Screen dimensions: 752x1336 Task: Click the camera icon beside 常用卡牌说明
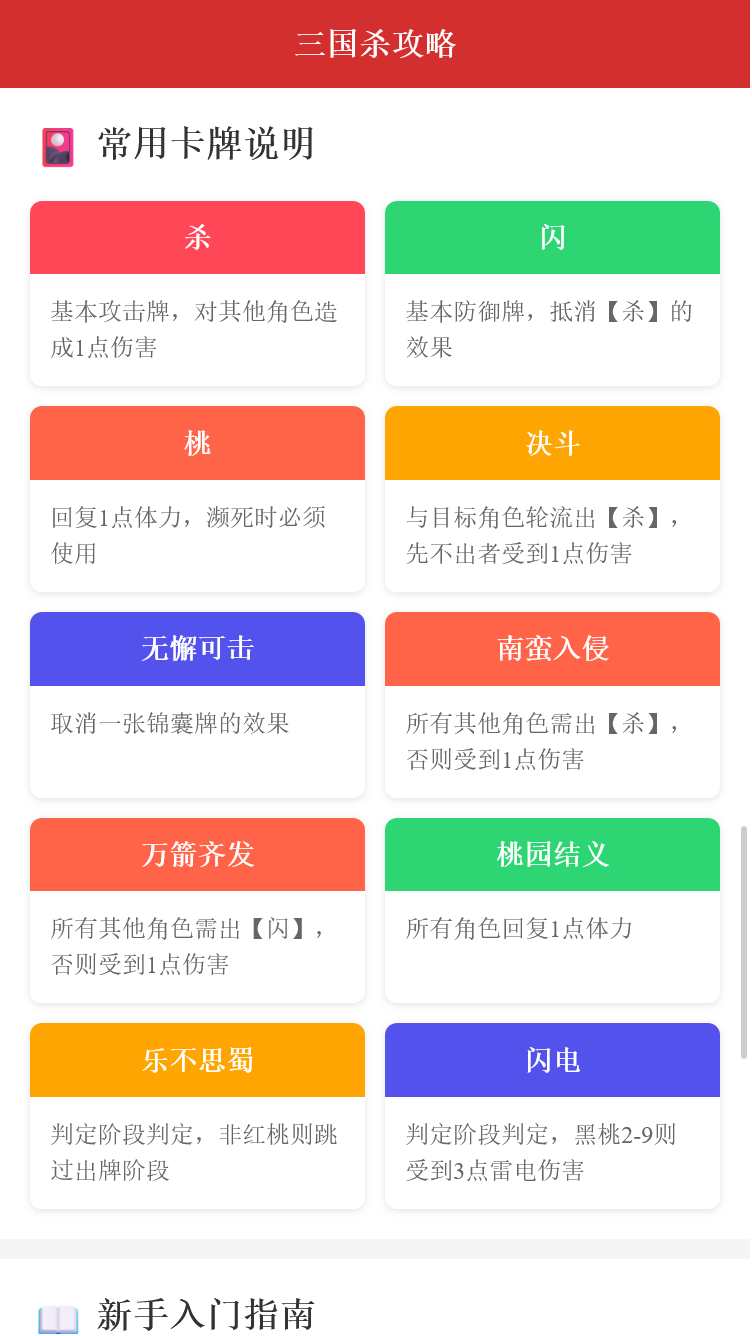tap(57, 144)
